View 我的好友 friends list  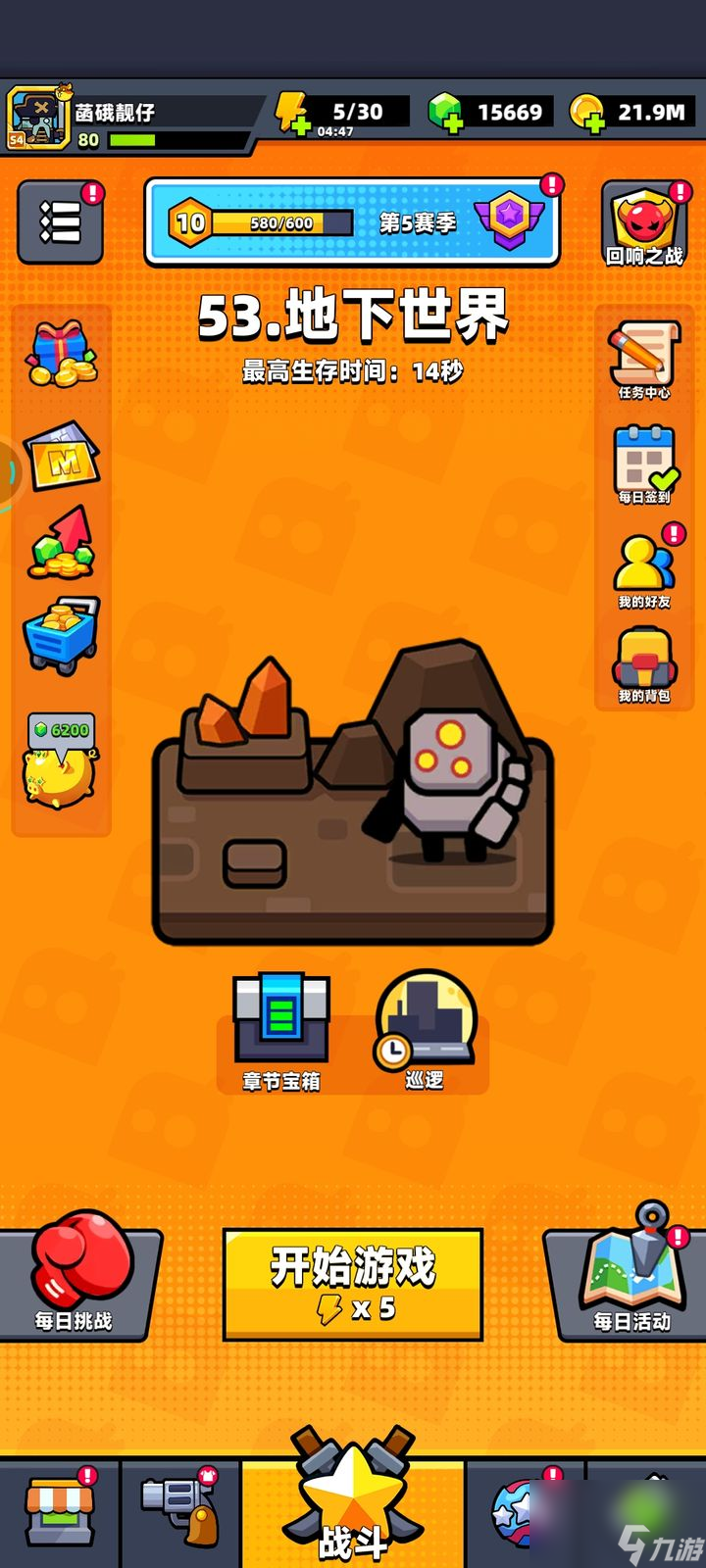pos(644,567)
